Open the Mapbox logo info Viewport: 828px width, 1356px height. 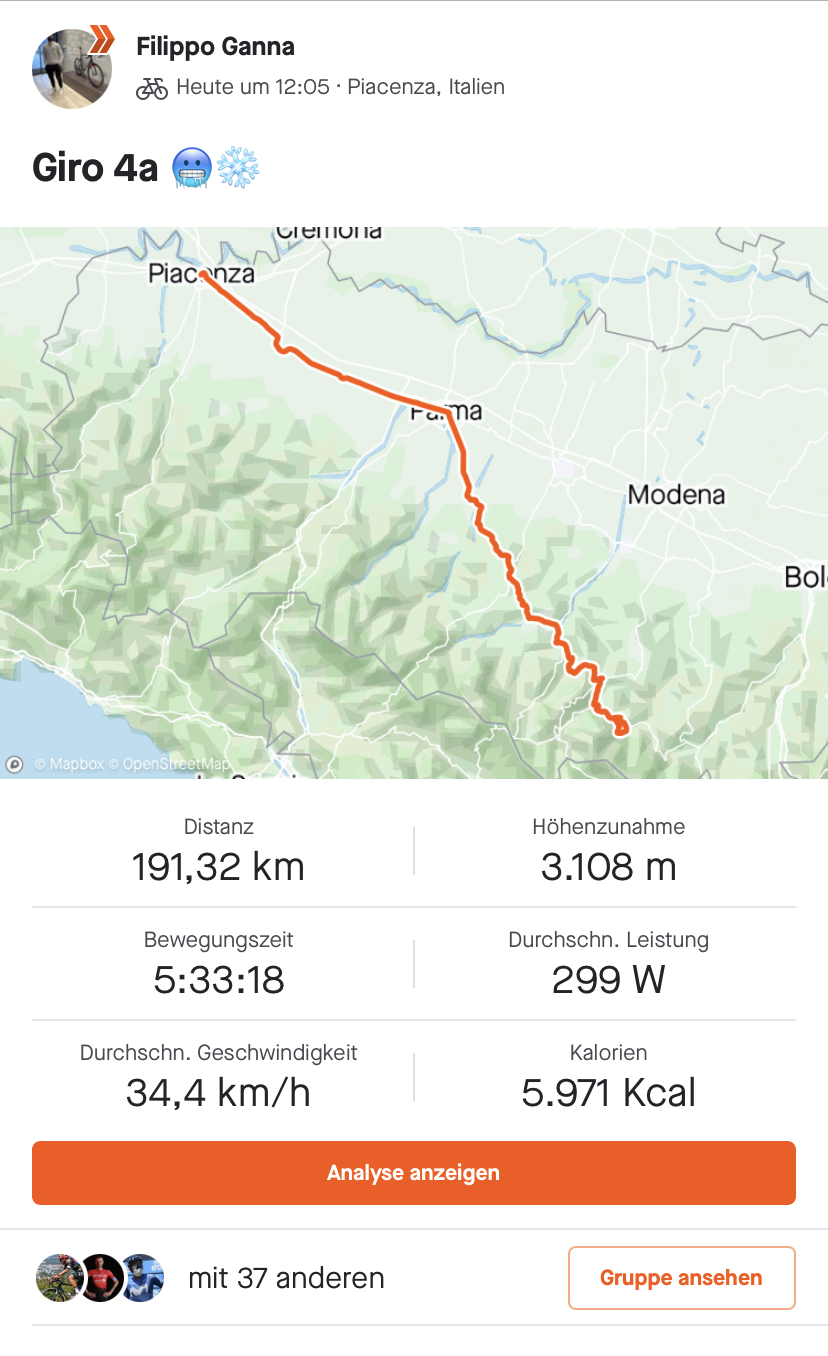pos(15,764)
